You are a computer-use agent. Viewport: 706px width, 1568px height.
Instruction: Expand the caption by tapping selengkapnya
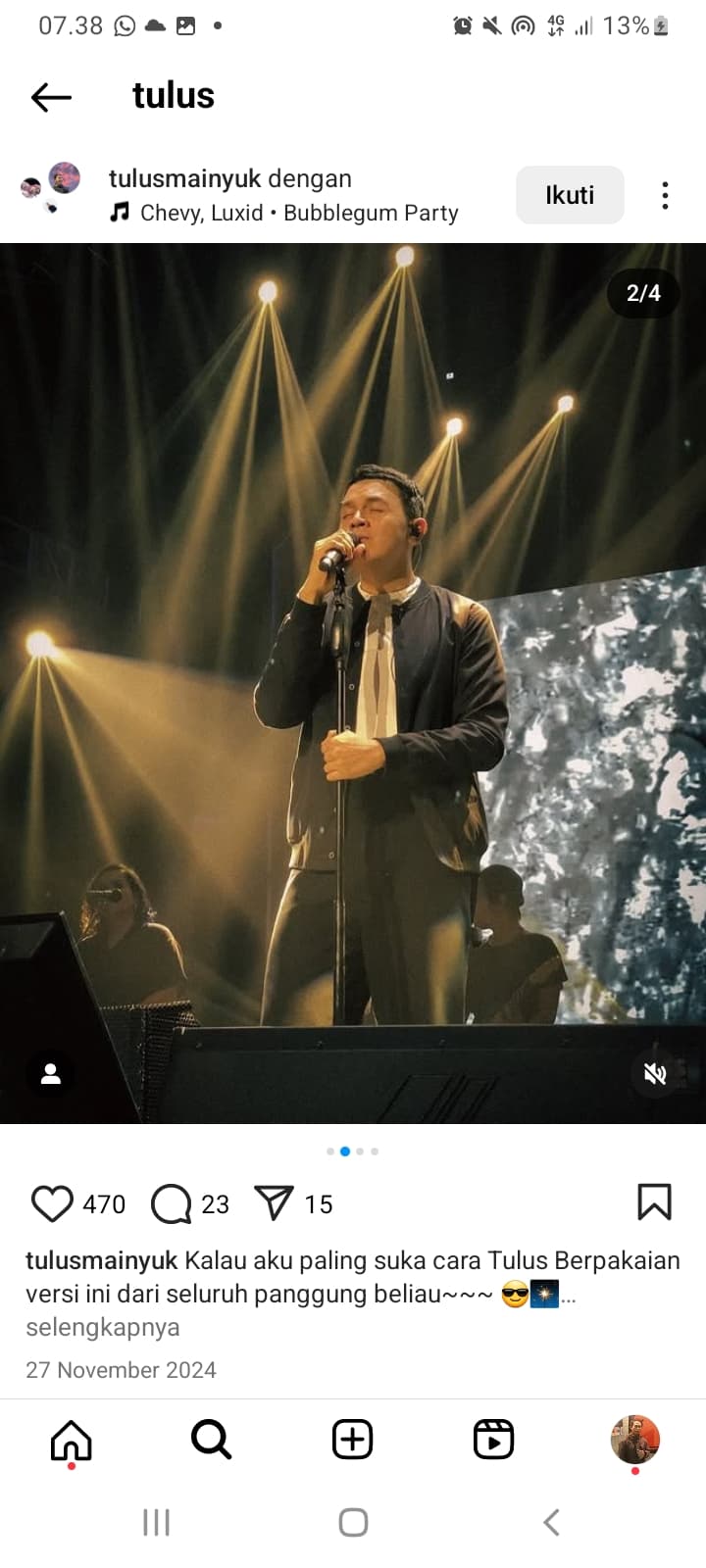[102, 1327]
